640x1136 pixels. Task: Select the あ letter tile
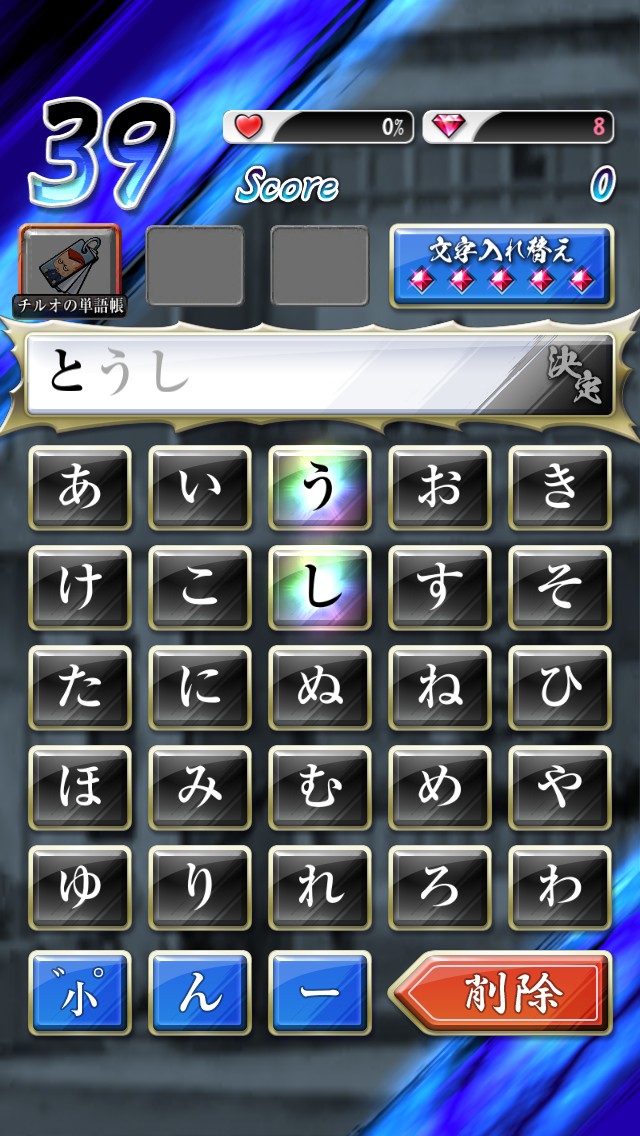(x=80, y=488)
